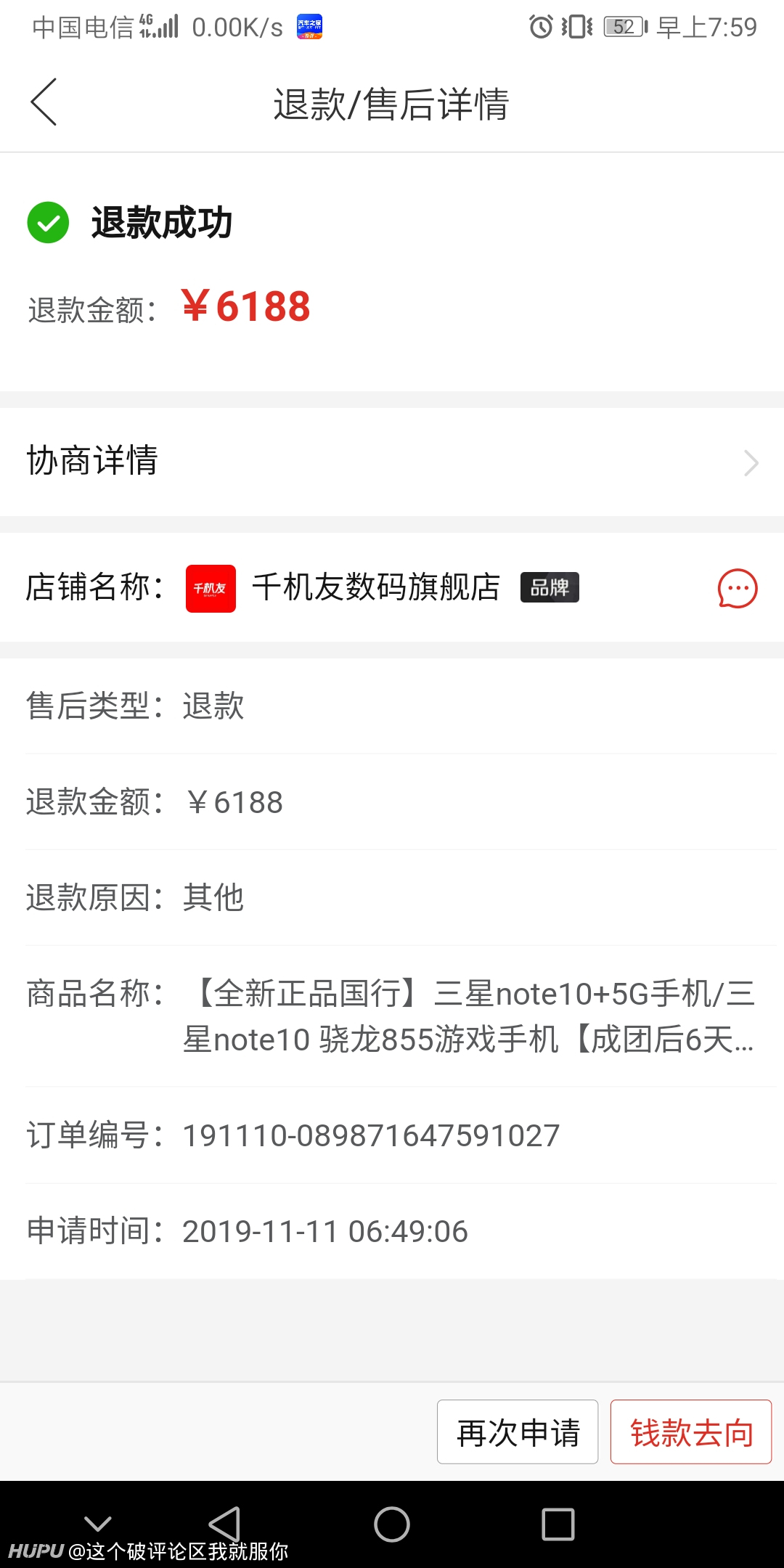Image resolution: width=784 pixels, height=1568 pixels.
Task: Tap the system home button
Action: (392, 1524)
